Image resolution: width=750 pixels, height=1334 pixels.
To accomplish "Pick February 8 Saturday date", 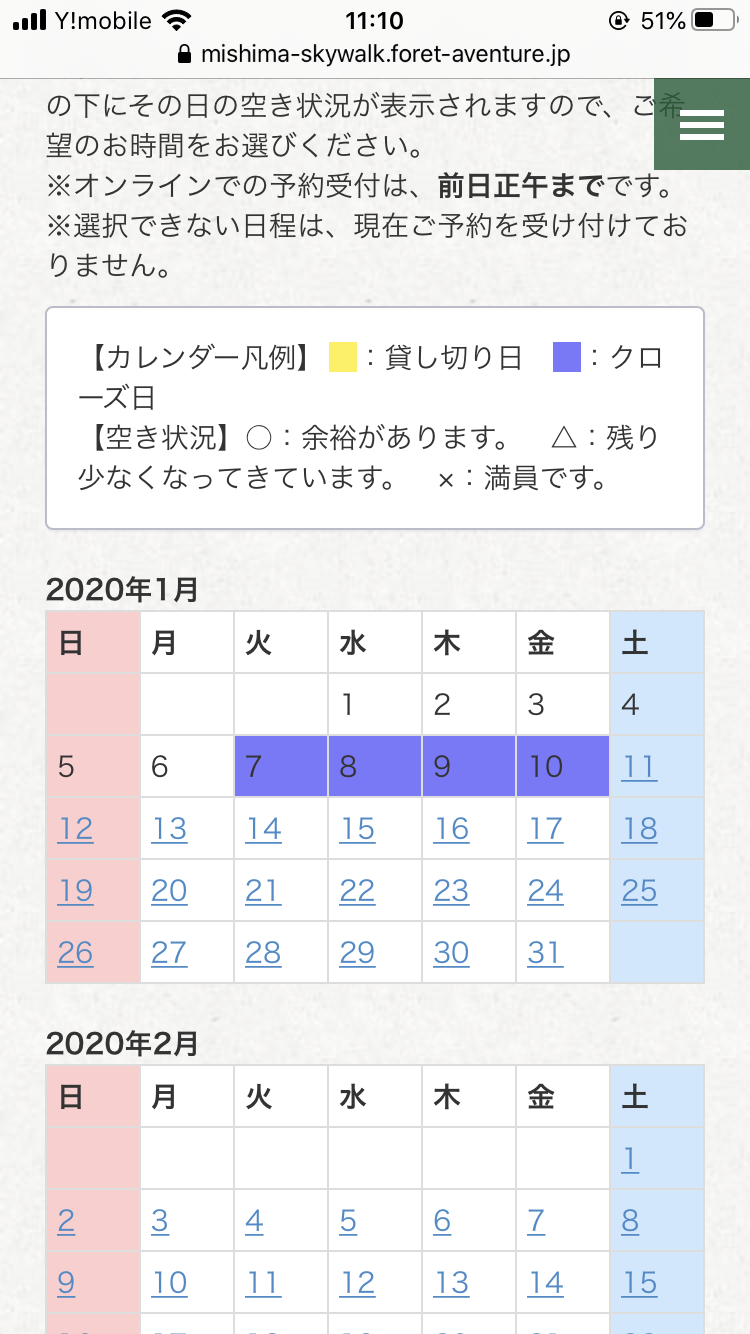I will coord(630,1221).
